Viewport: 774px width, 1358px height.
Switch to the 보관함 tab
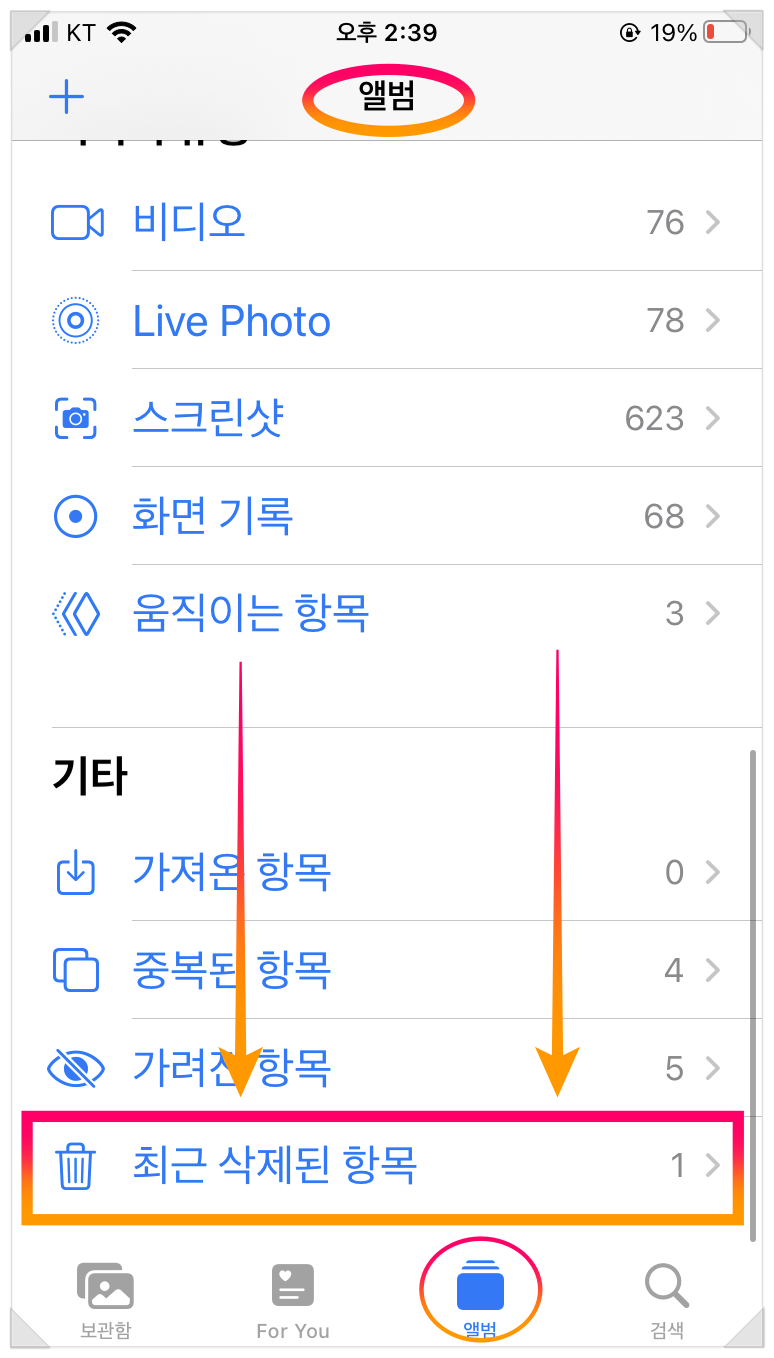pos(105,1298)
